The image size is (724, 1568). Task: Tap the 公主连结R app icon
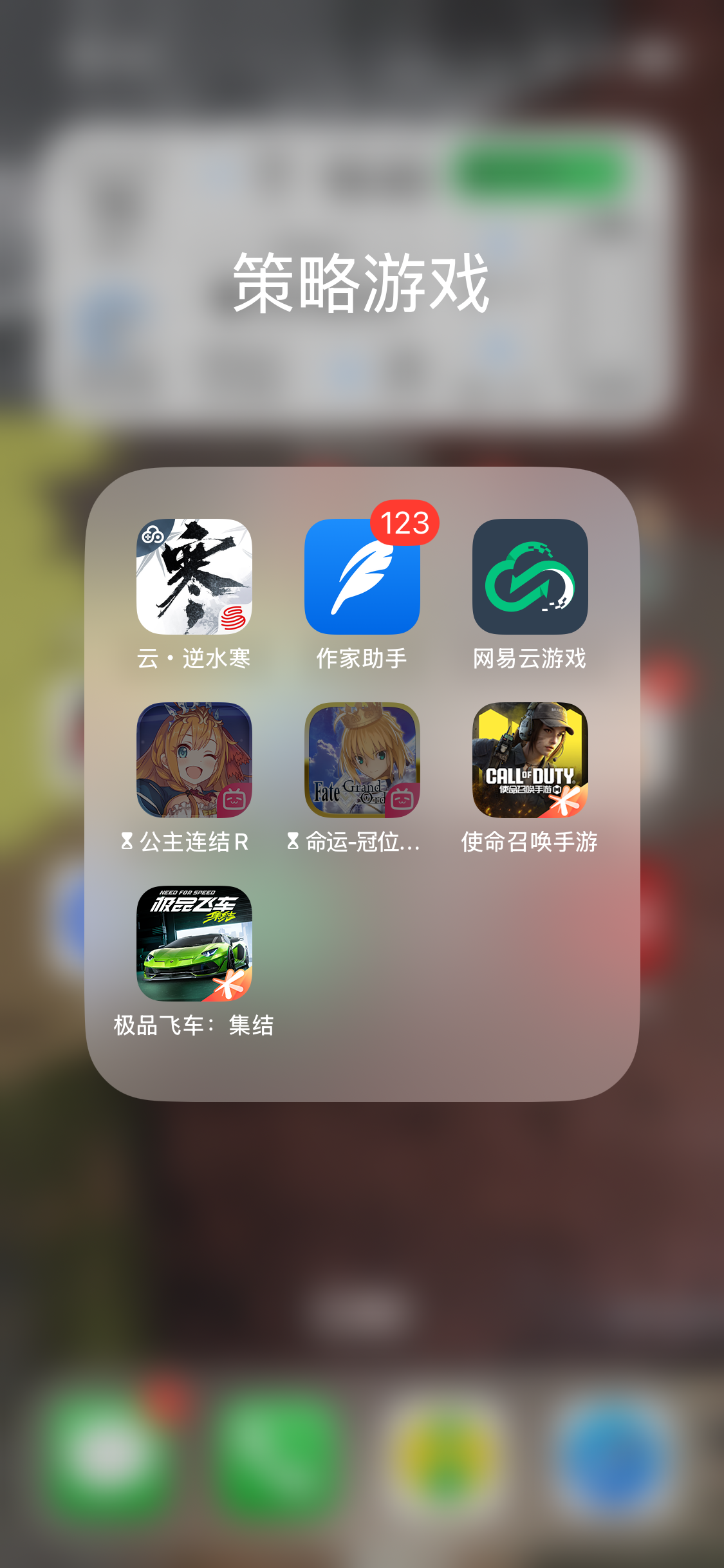(x=194, y=760)
